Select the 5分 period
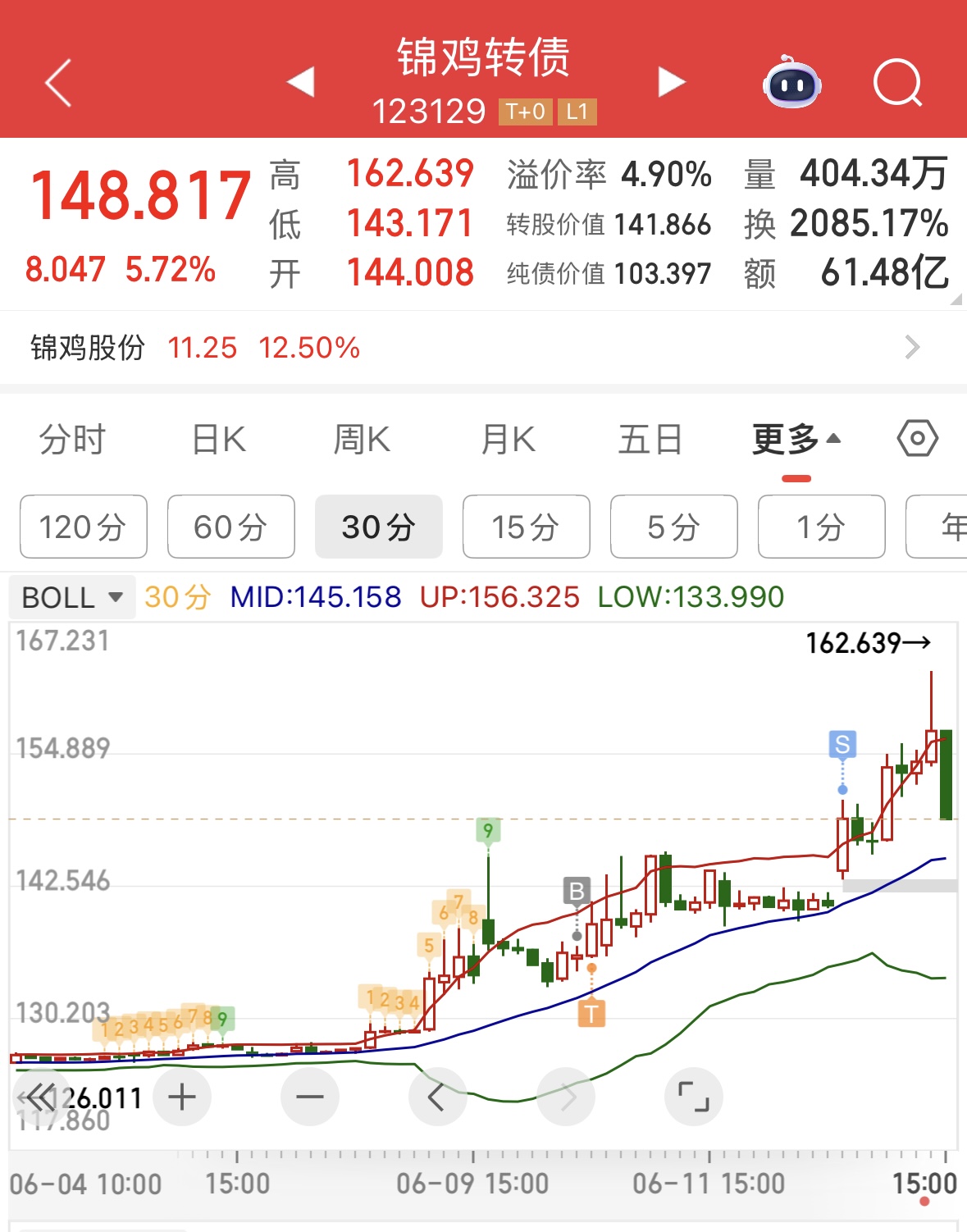The height and width of the screenshot is (1232, 967). tap(674, 527)
